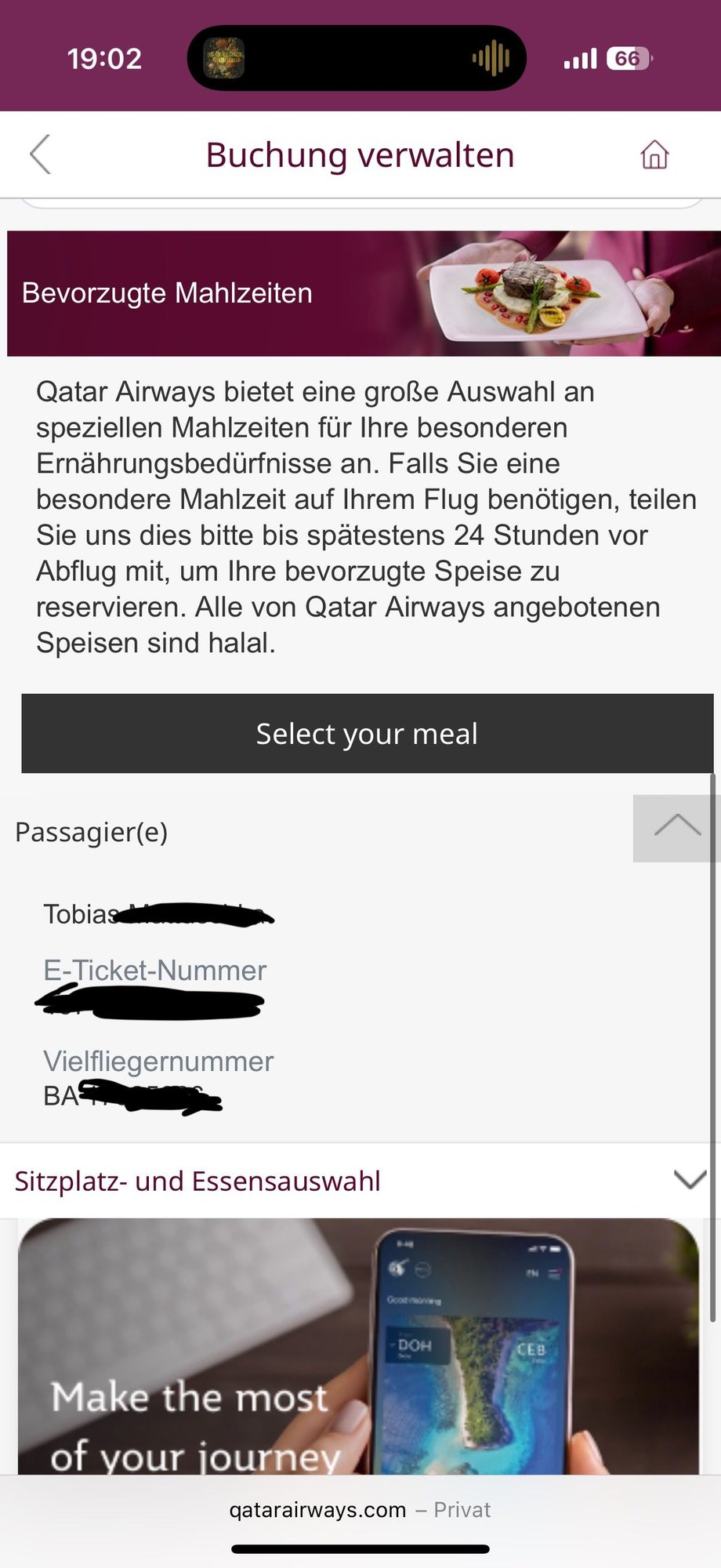The width and height of the screenshot is (721, 1568).
Task: Select the Vielfliegernummer entry
Action: (x=157, y=1061)
